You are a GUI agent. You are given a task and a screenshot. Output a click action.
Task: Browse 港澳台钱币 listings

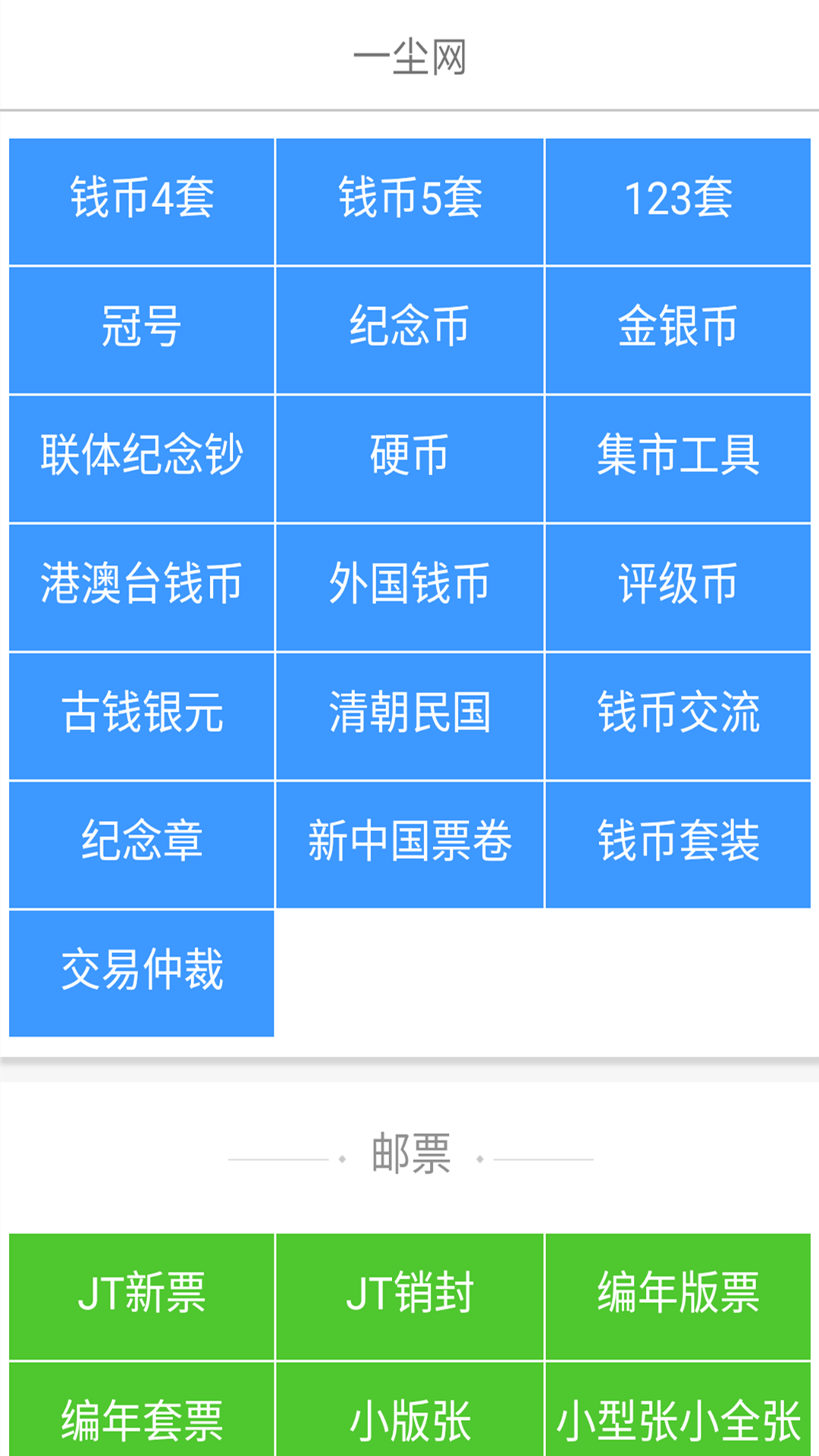pyautogui.click(x=140, y=585)
